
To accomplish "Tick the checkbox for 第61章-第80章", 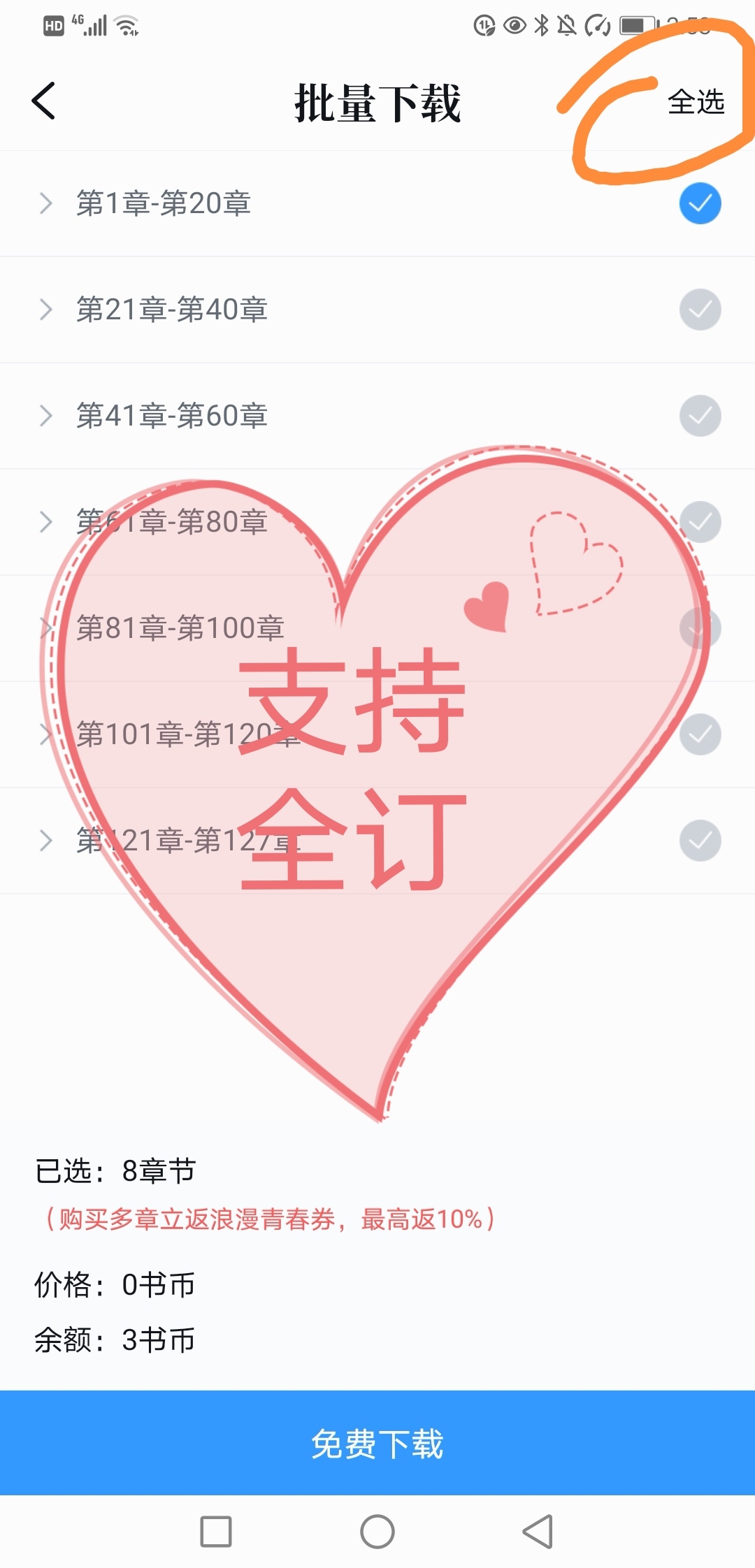I will pos(700,522).
